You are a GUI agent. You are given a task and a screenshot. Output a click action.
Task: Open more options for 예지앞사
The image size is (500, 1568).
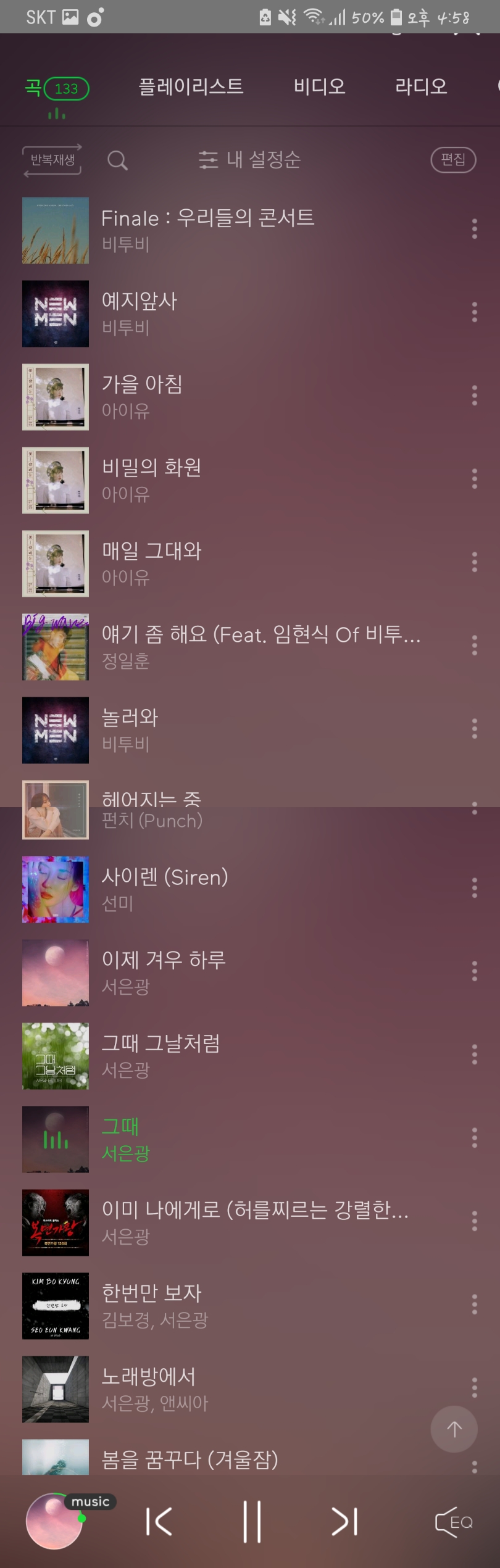474,312
